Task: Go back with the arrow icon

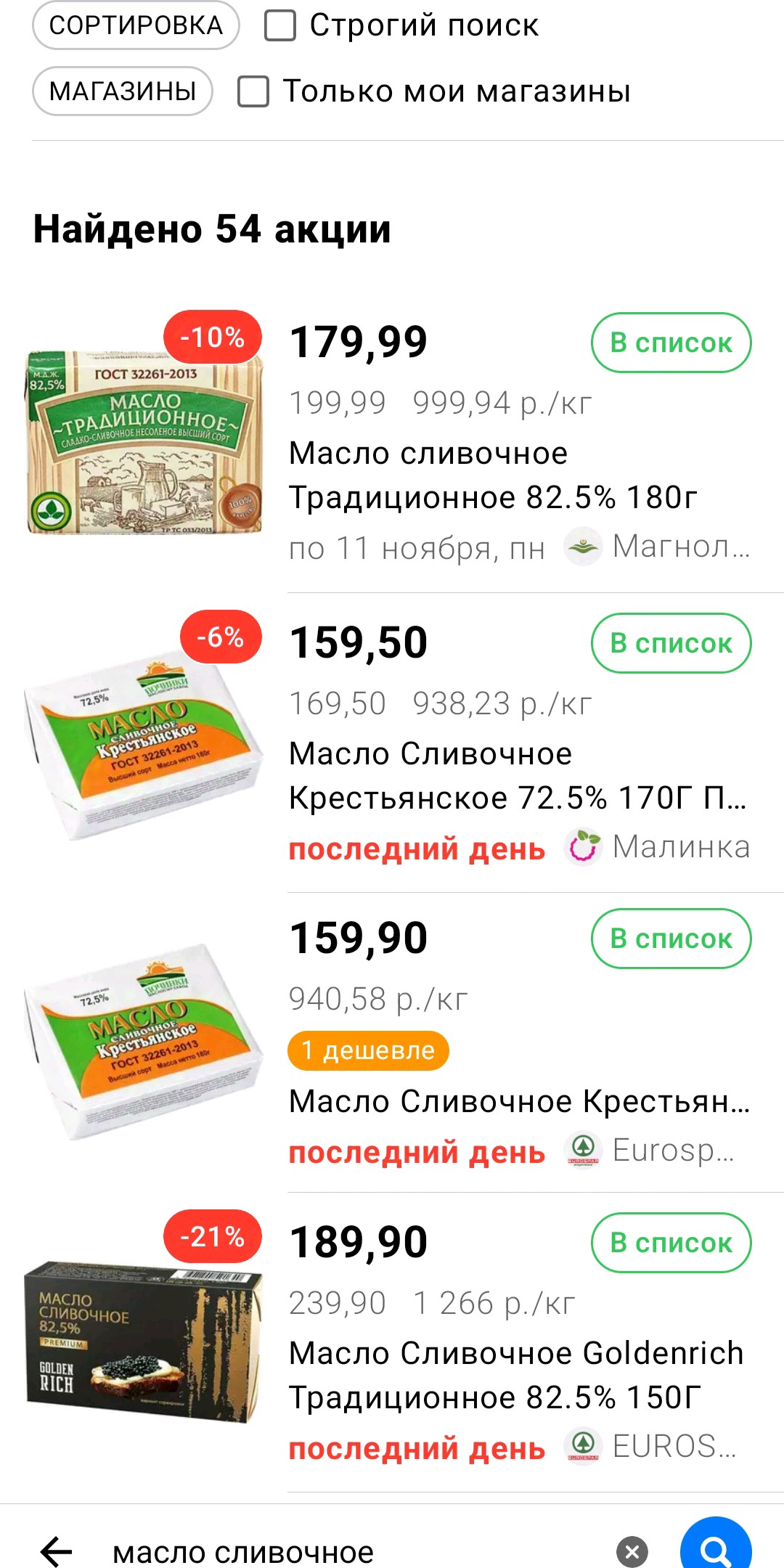Action: [57, 1552]
